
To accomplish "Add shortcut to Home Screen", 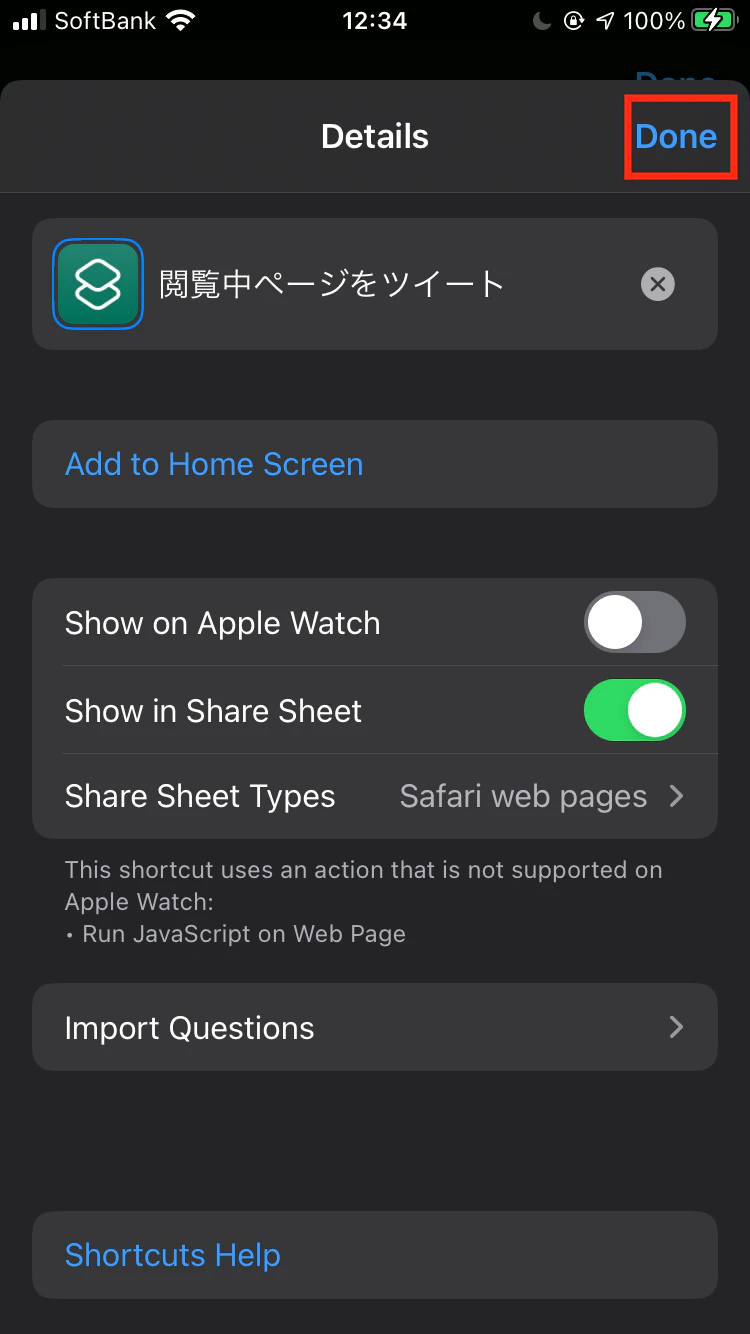I will pos(214,464).
